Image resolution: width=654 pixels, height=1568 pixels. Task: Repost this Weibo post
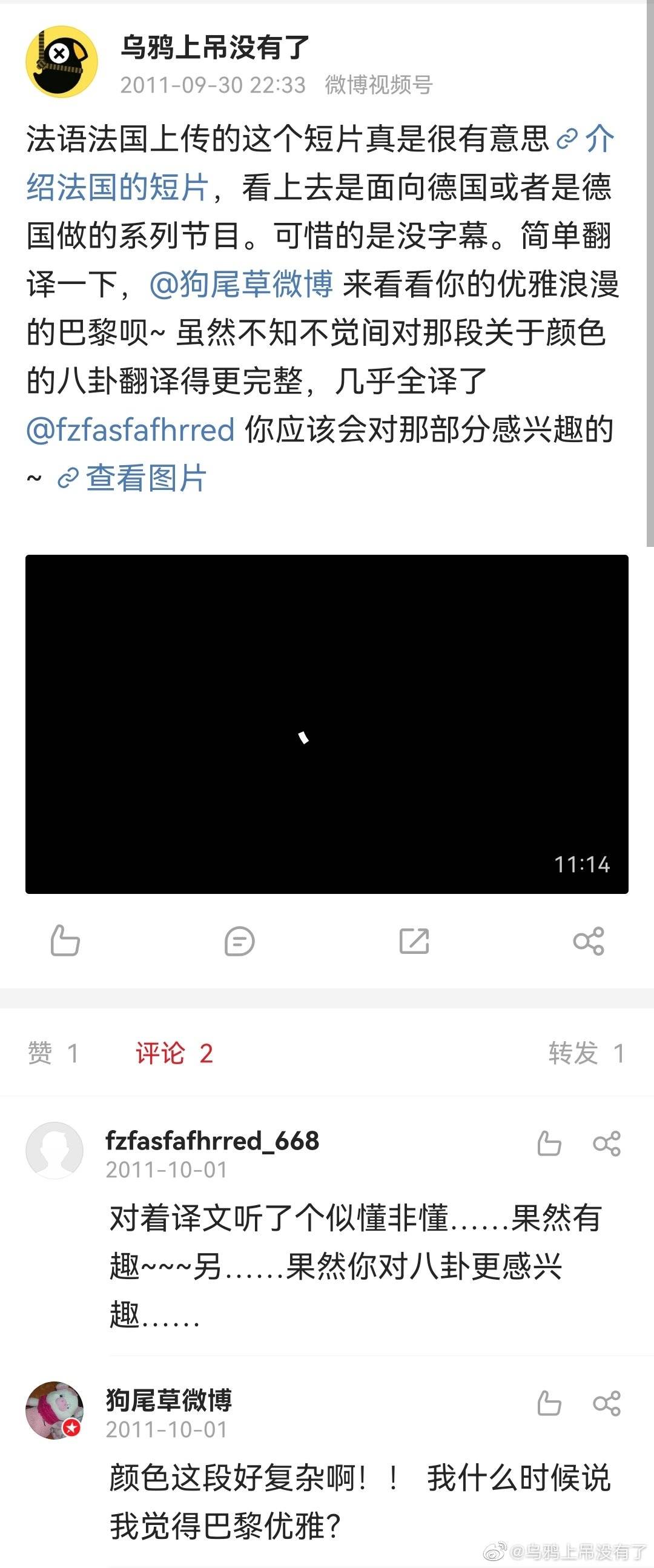tap(414, 941)
